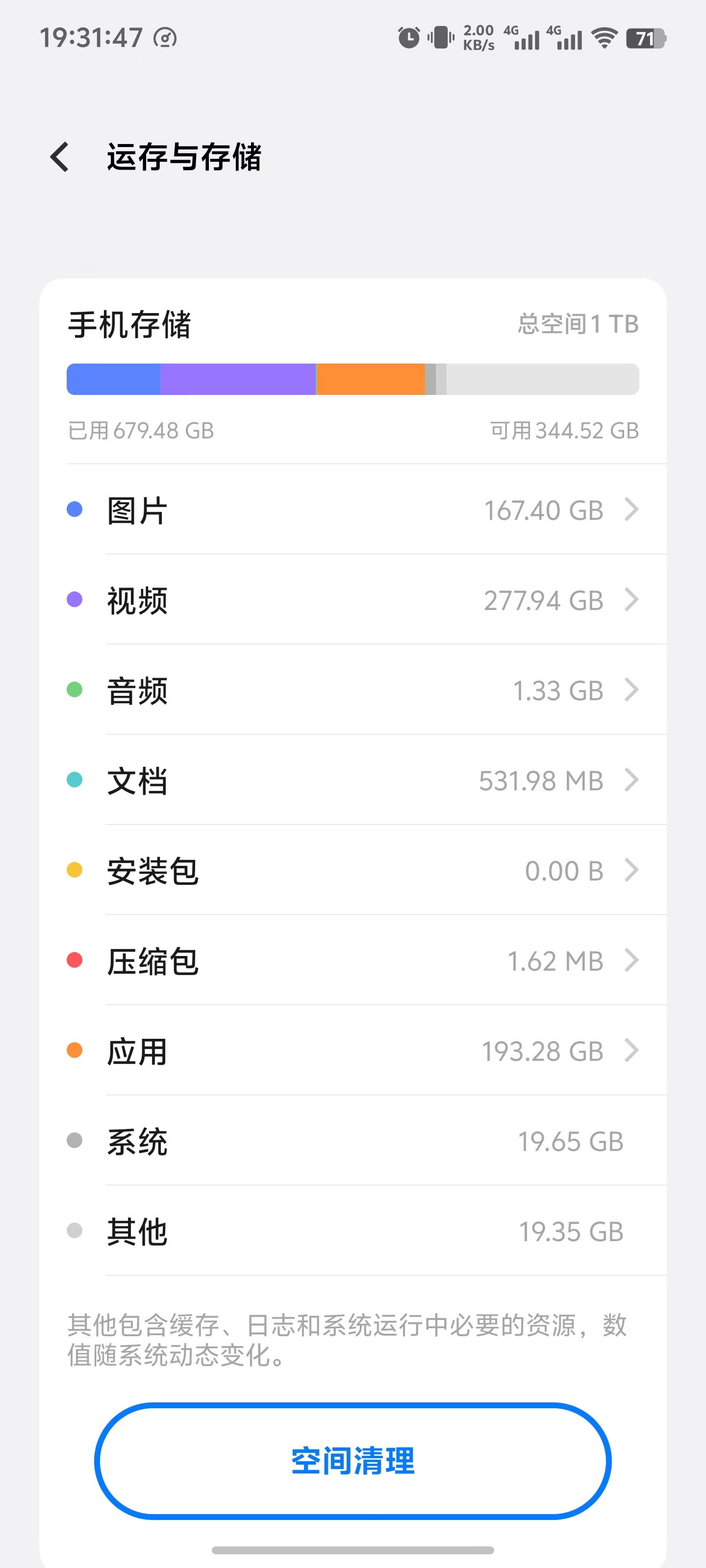Open 视频 storage details
The height and width of the screenshot is (1568, 706).
353,600
